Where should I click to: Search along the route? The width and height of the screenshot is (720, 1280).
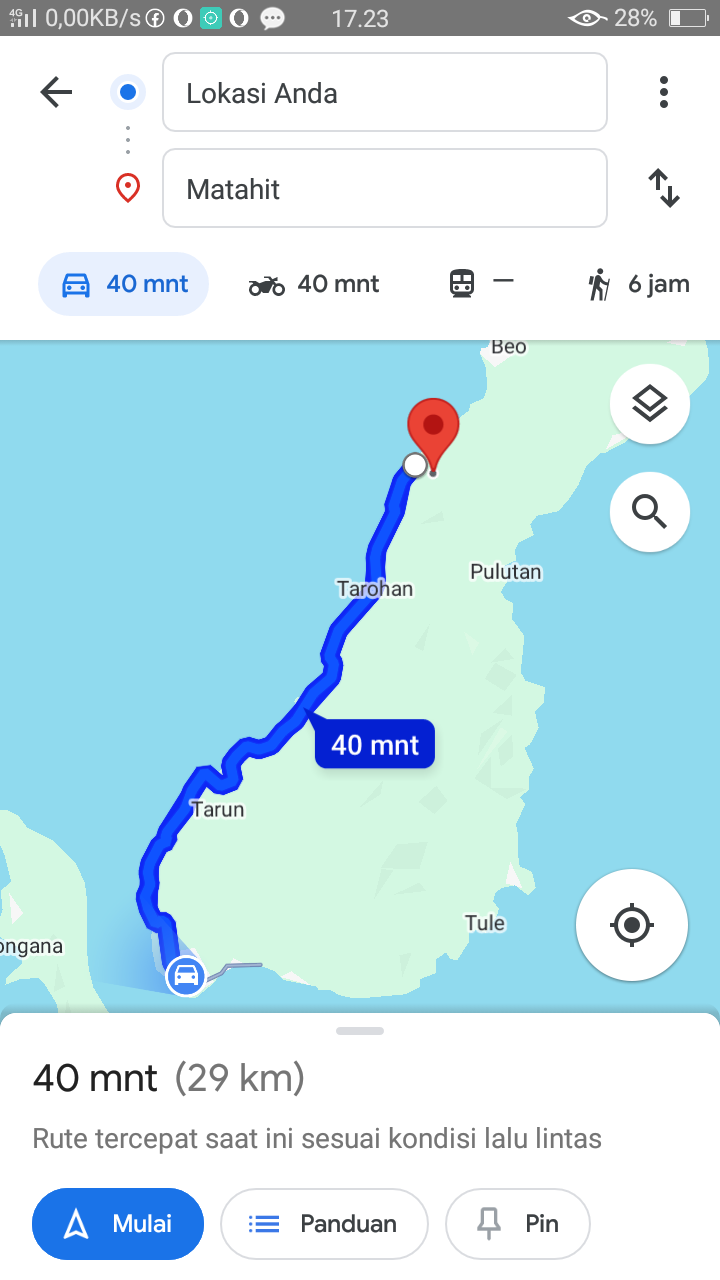[650, 512]
